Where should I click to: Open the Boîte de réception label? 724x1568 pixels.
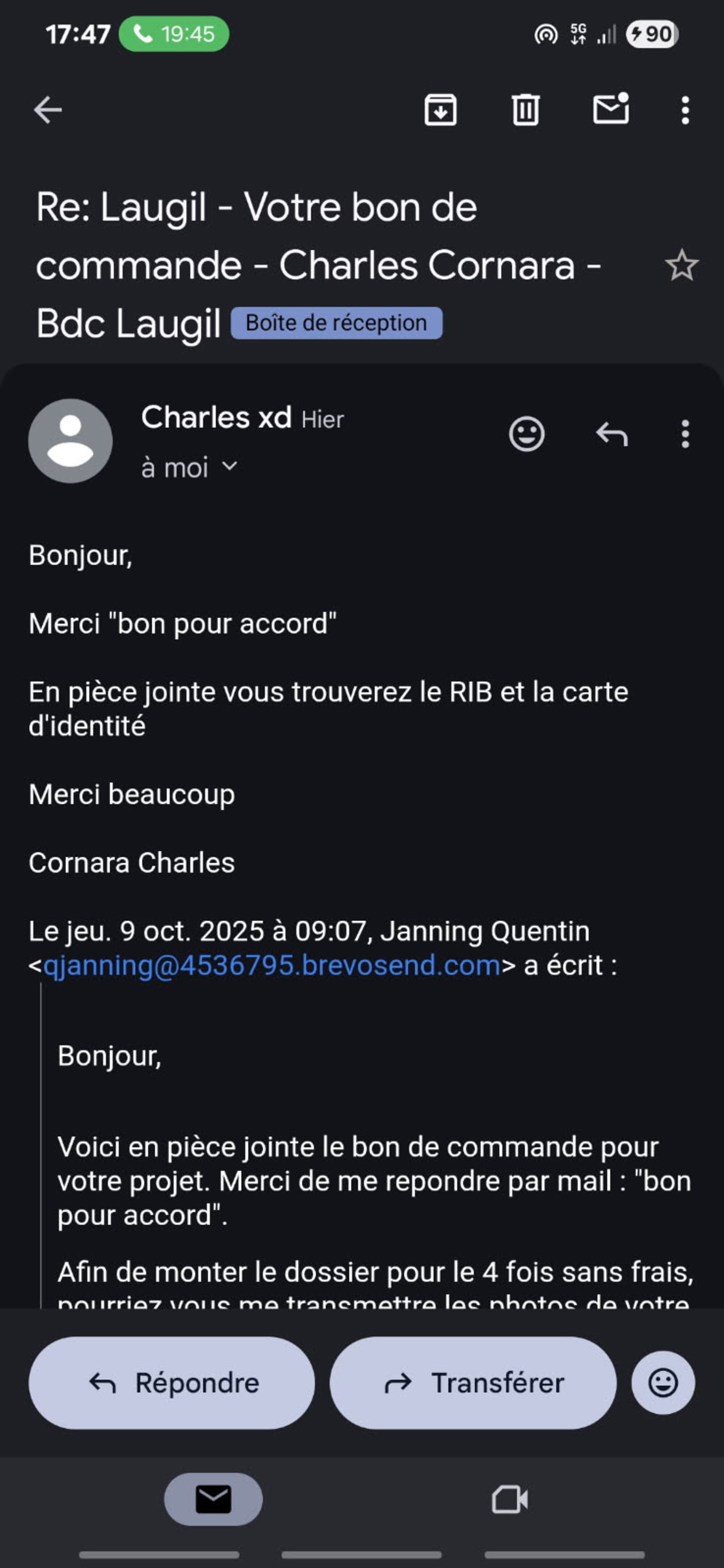[x=336, y=322]
